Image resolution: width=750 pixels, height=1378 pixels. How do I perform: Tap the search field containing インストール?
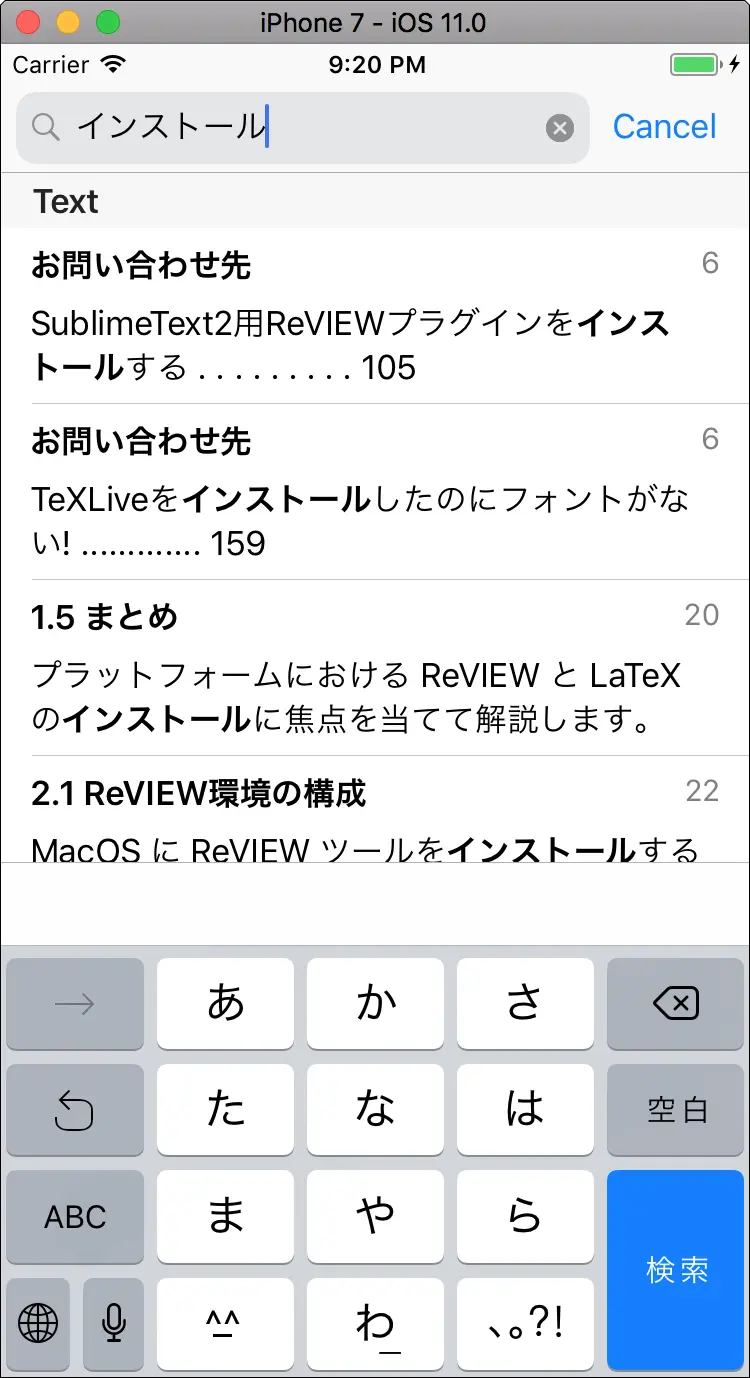click(300, 128)
